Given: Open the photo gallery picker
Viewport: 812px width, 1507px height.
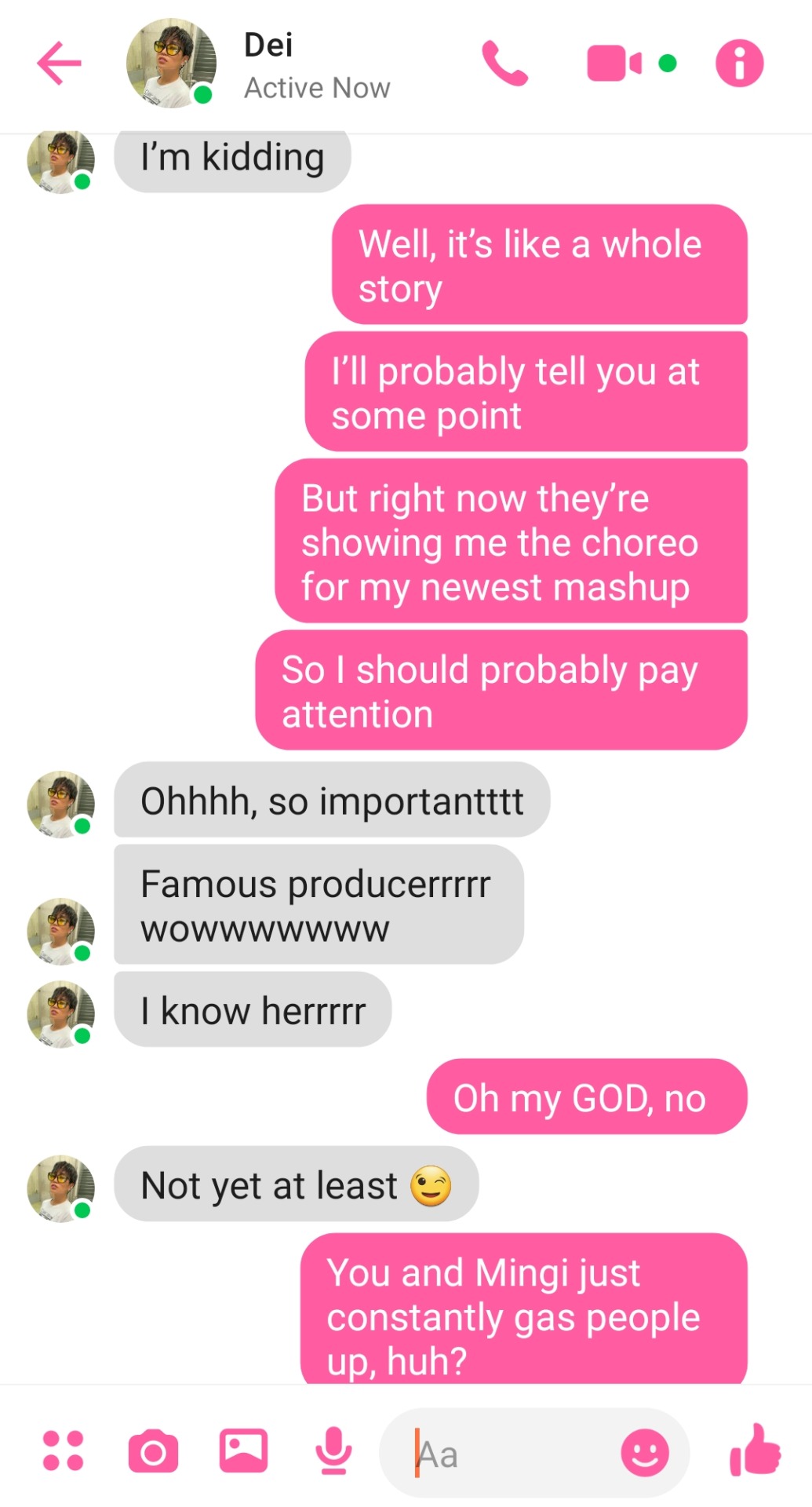Looking at the screenshot, I should tap(243, 1450).
